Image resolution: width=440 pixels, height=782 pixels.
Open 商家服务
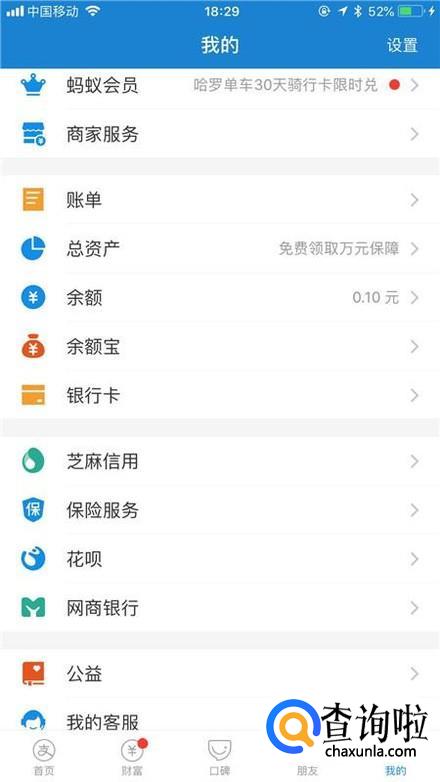220,134
